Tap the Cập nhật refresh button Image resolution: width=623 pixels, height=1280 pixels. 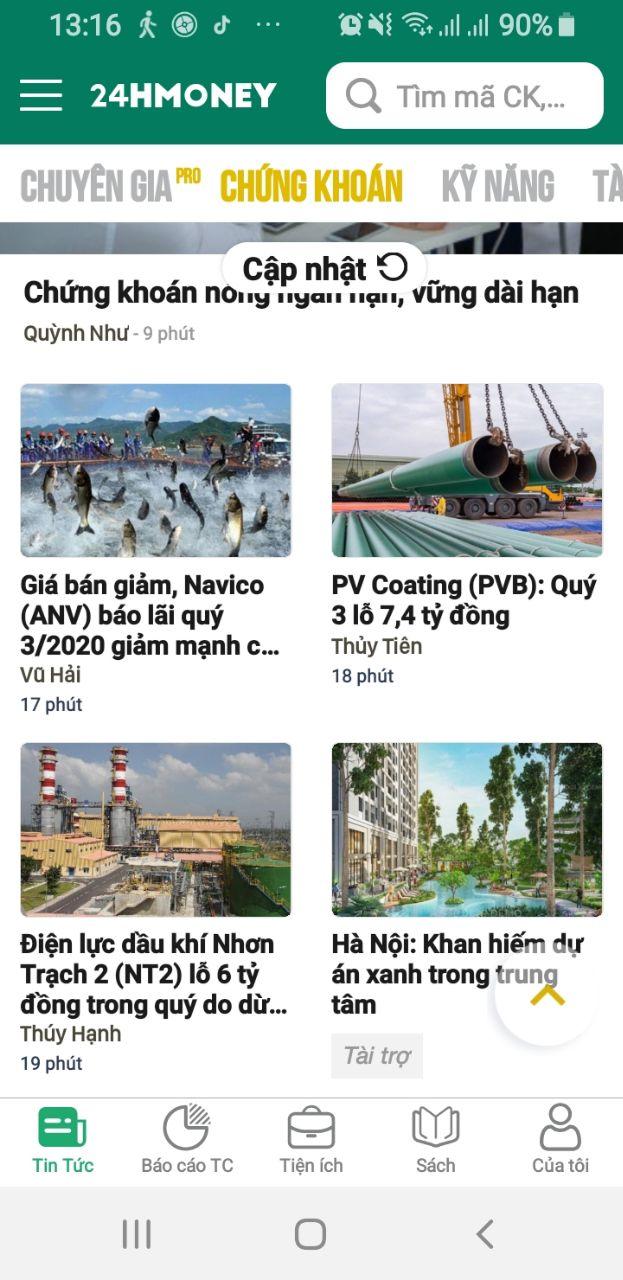pyautogui.click(x=324, y=268)
